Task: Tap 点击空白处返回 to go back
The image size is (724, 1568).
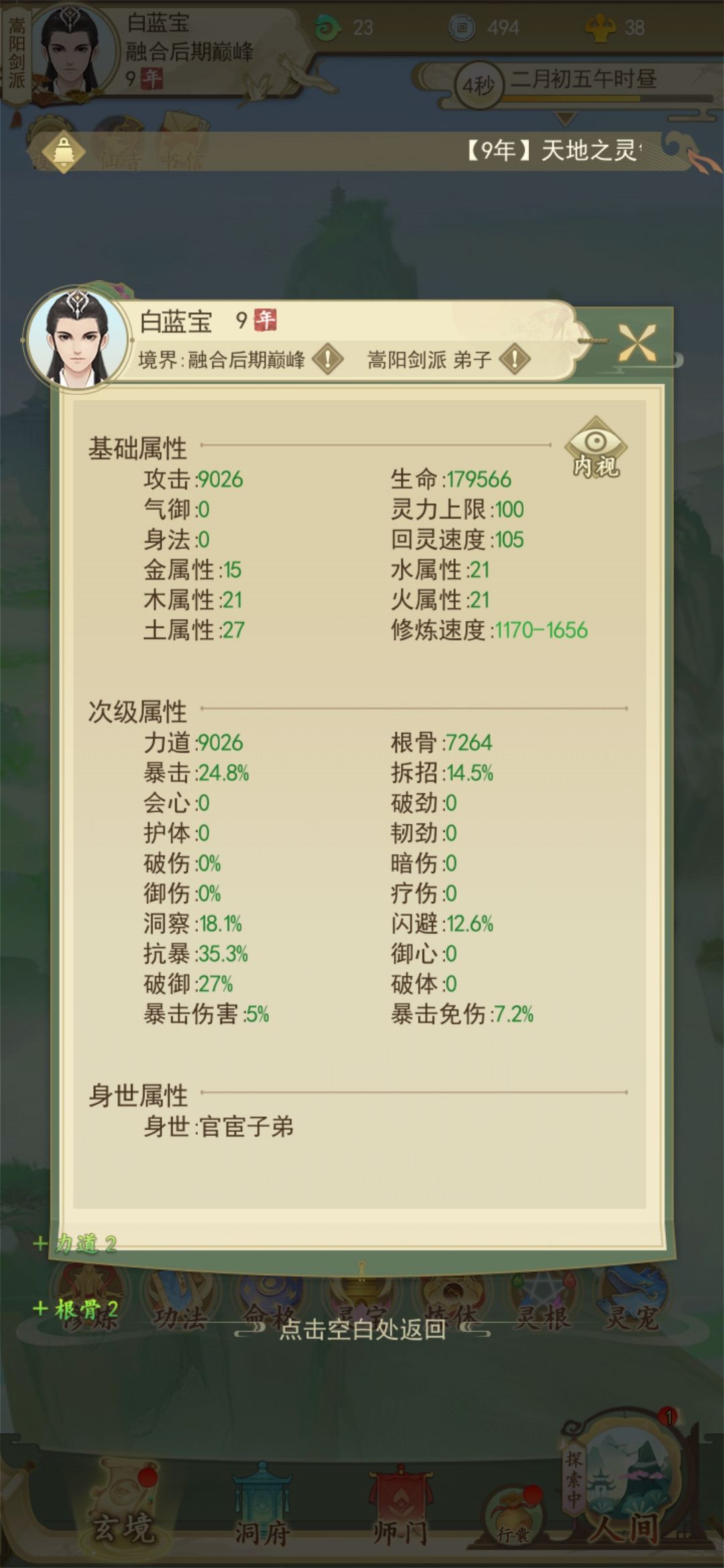Action: click(362, 1328)
